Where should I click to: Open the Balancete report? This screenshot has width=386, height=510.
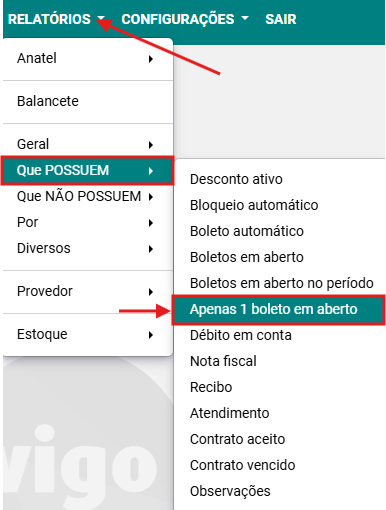coord(88,101)
